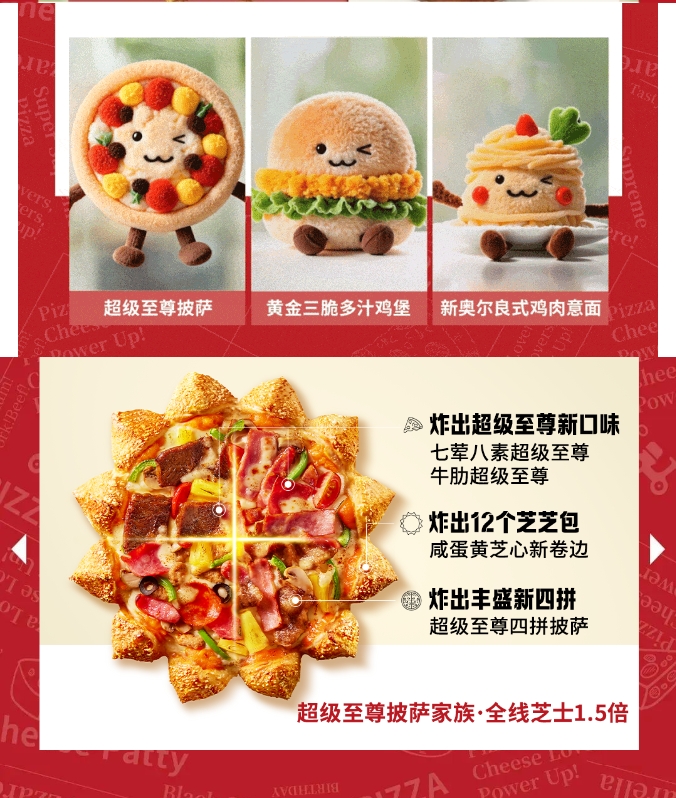Show the next carousel slide

[x=657, y=548]
